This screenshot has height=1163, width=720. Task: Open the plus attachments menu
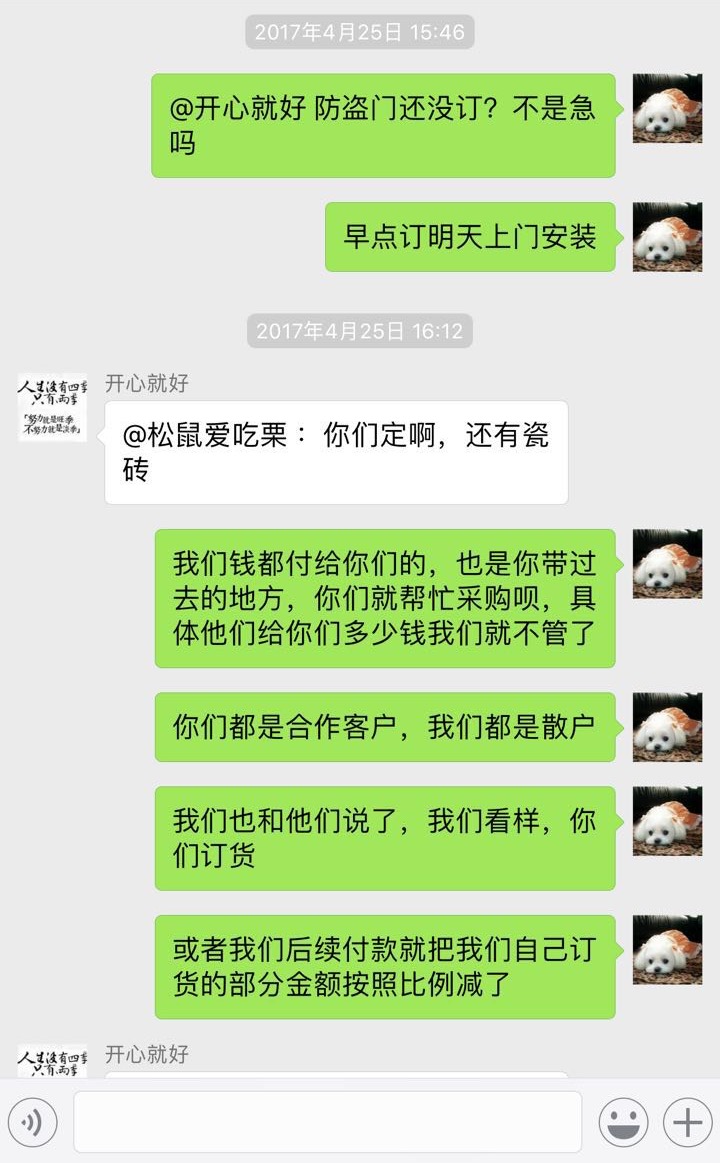(688, 1122)
